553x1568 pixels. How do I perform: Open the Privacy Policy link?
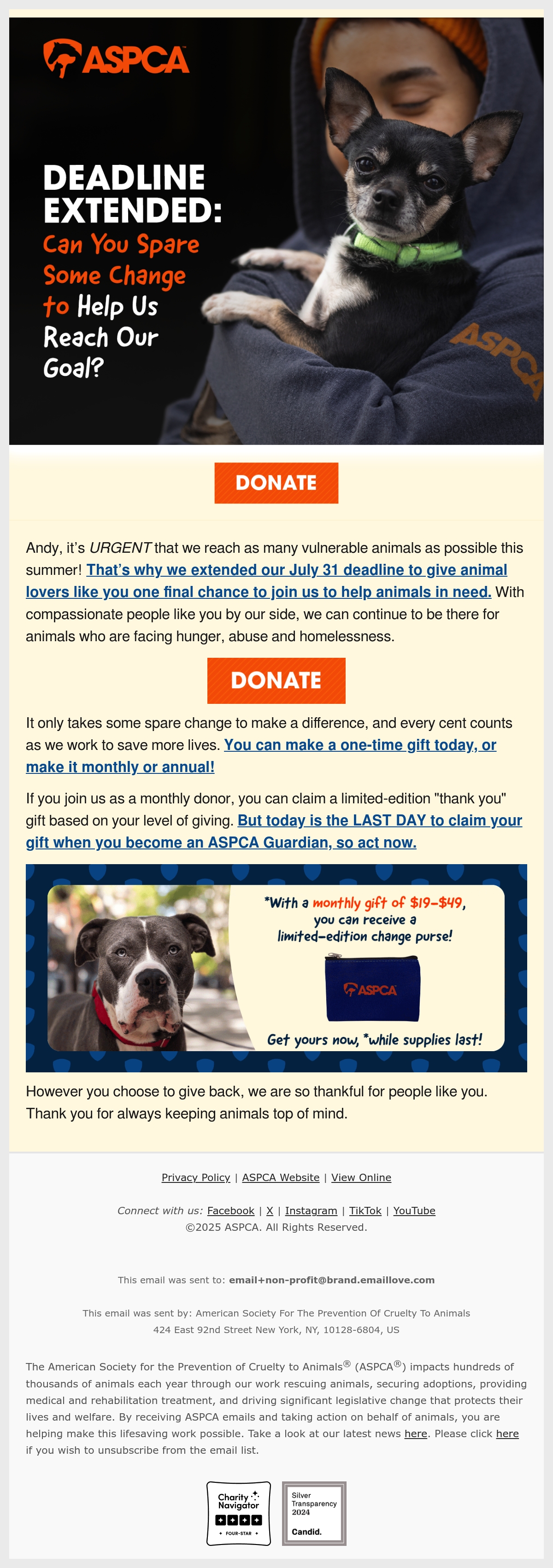(x=195, y=1177)
